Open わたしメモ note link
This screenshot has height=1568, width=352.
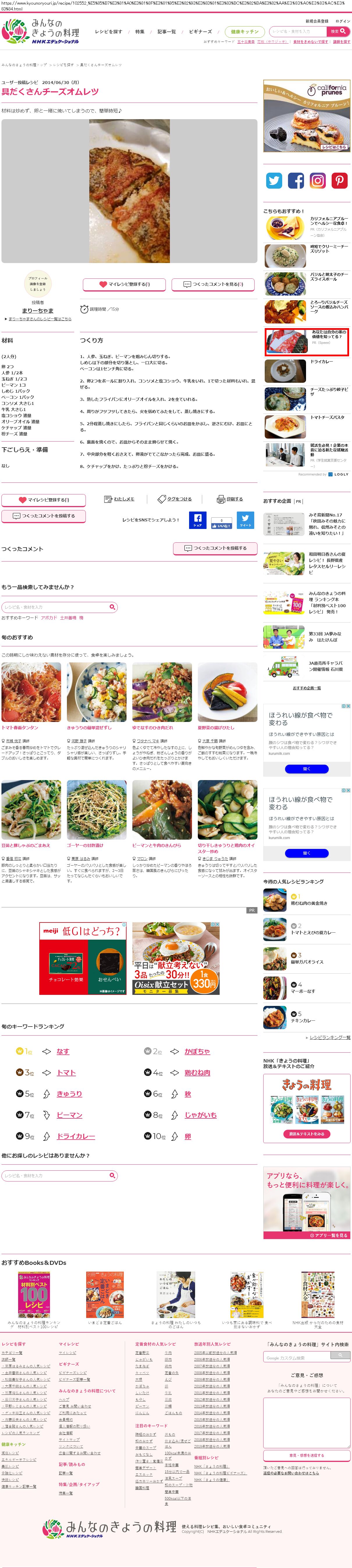(x=119, y=499)
